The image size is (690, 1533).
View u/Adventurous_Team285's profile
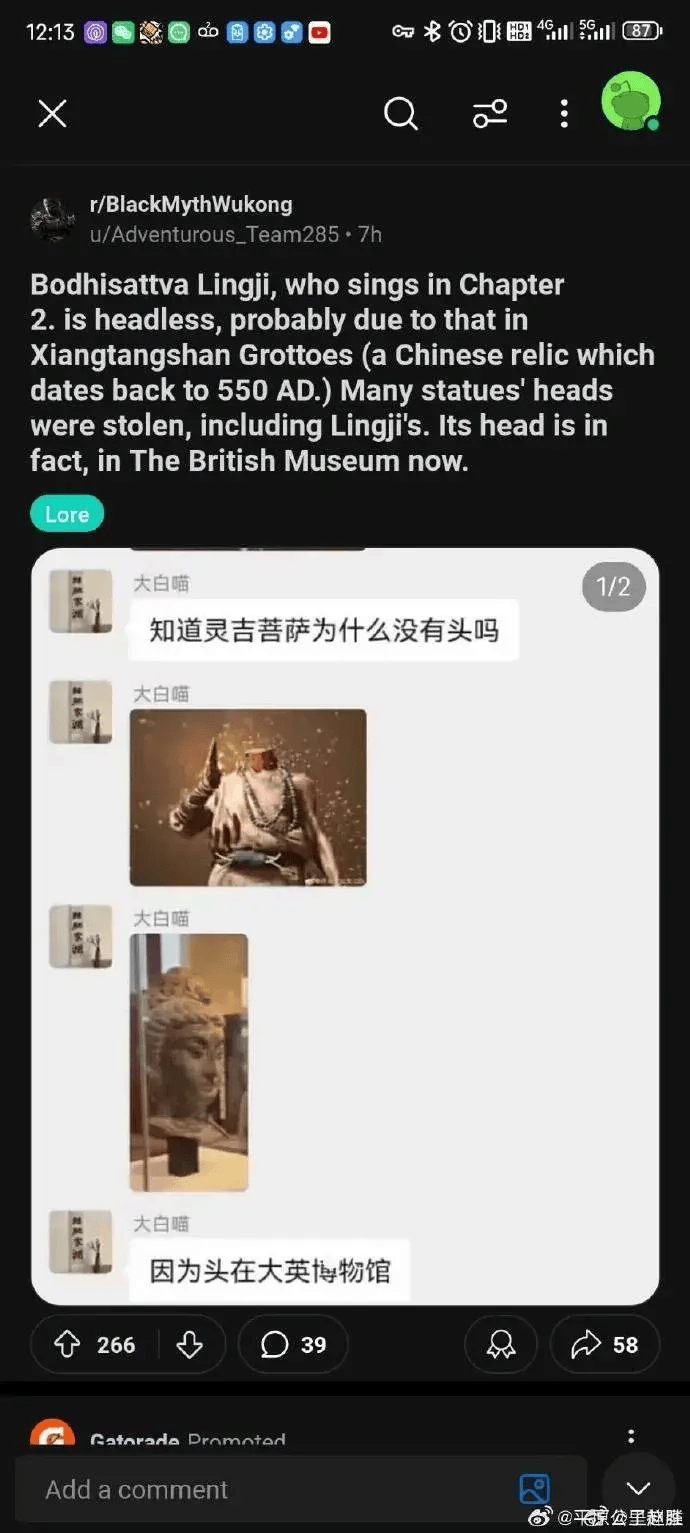point(214,234)
